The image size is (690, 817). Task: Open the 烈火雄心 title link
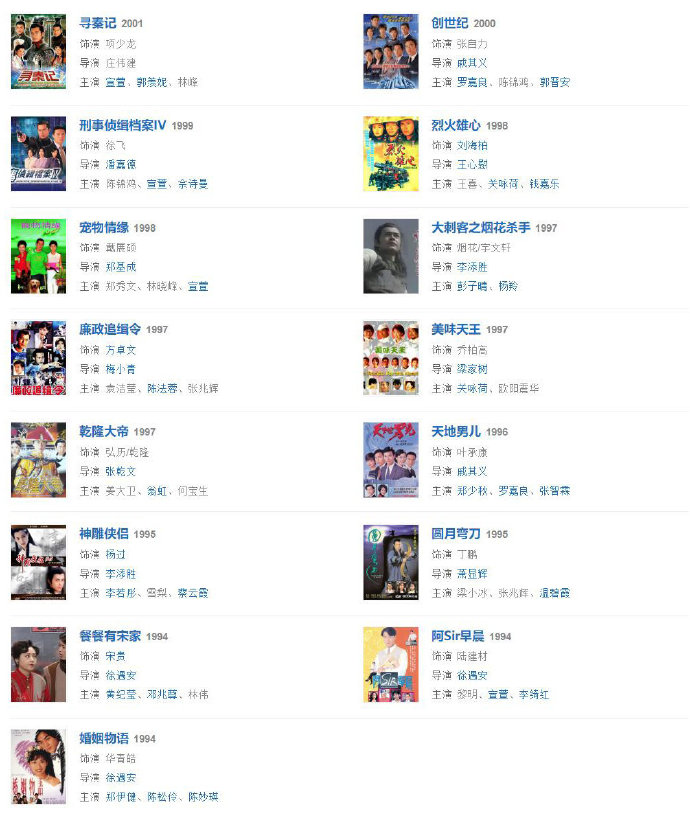[x=456, y=125]
